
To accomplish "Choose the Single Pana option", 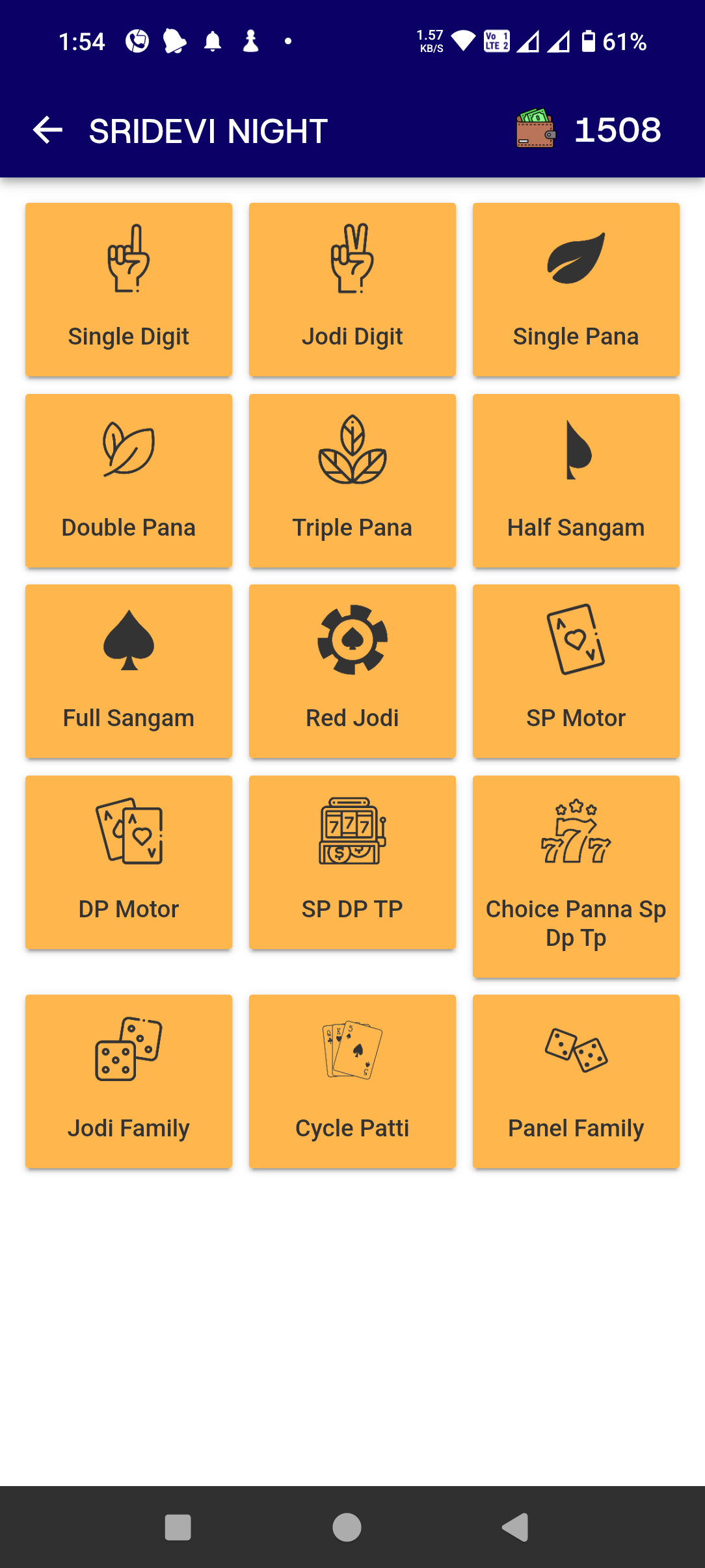I will 576,289.
